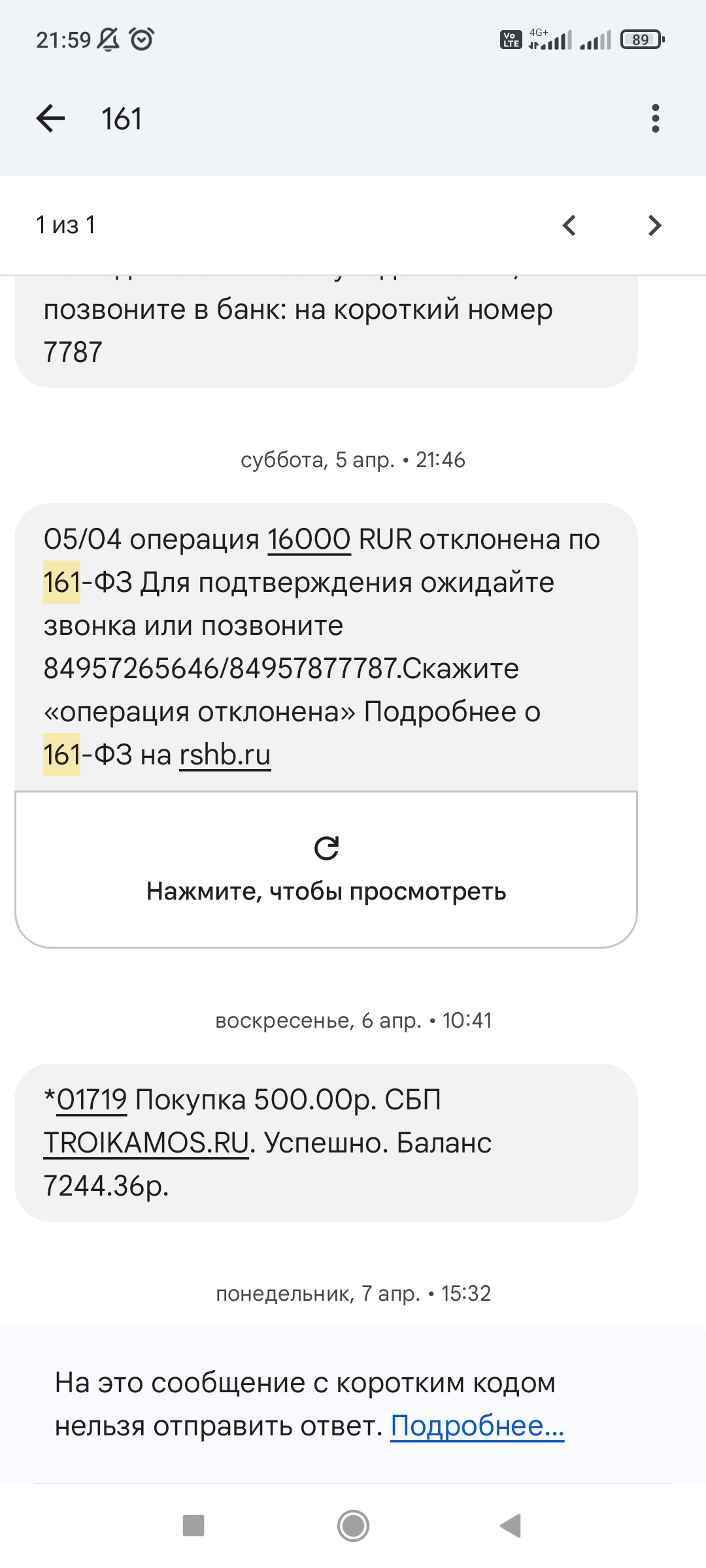
Task: Jump to the previous search match
Action: tap(569, 225)
